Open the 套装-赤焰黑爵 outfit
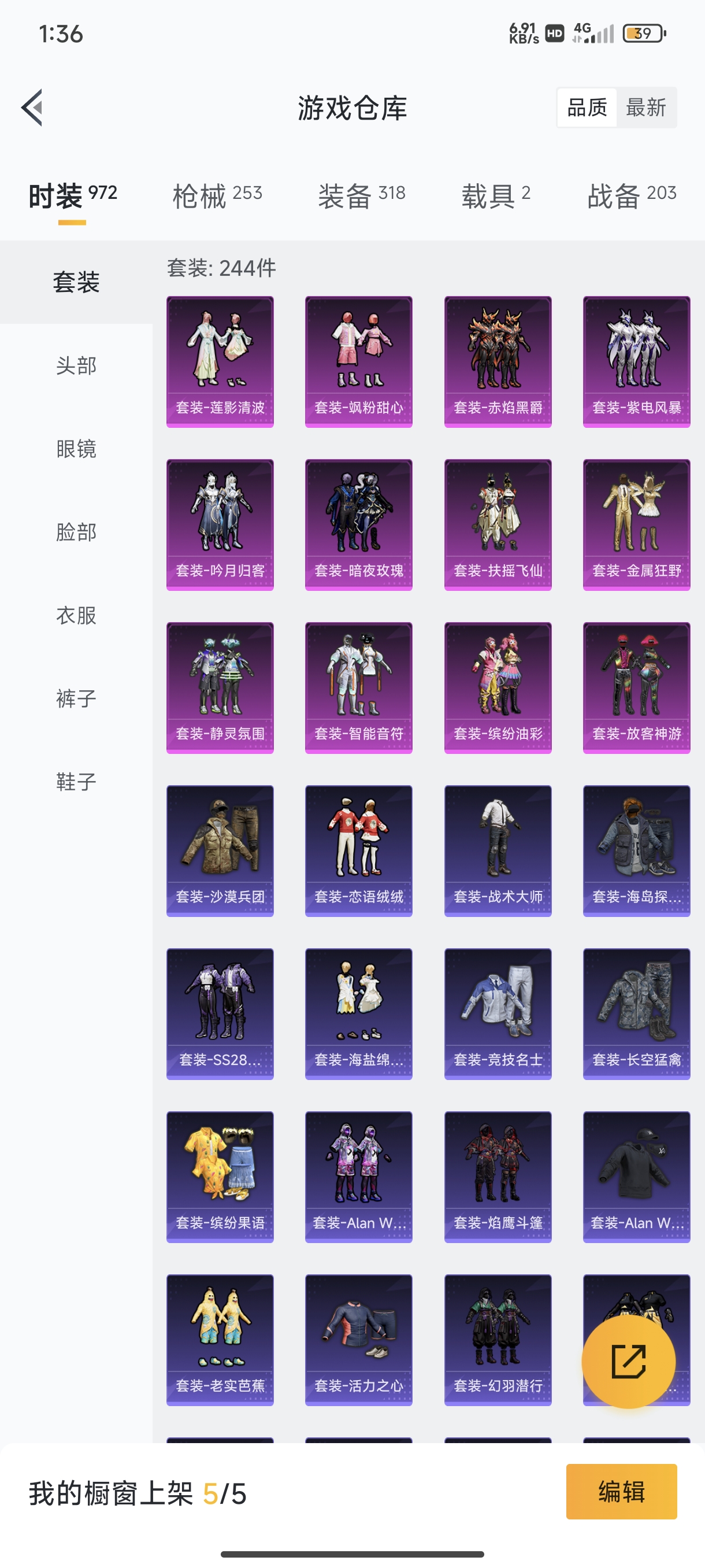This screenshot has height=1568, width=705. pyautogui.click(x=498, y=362)
